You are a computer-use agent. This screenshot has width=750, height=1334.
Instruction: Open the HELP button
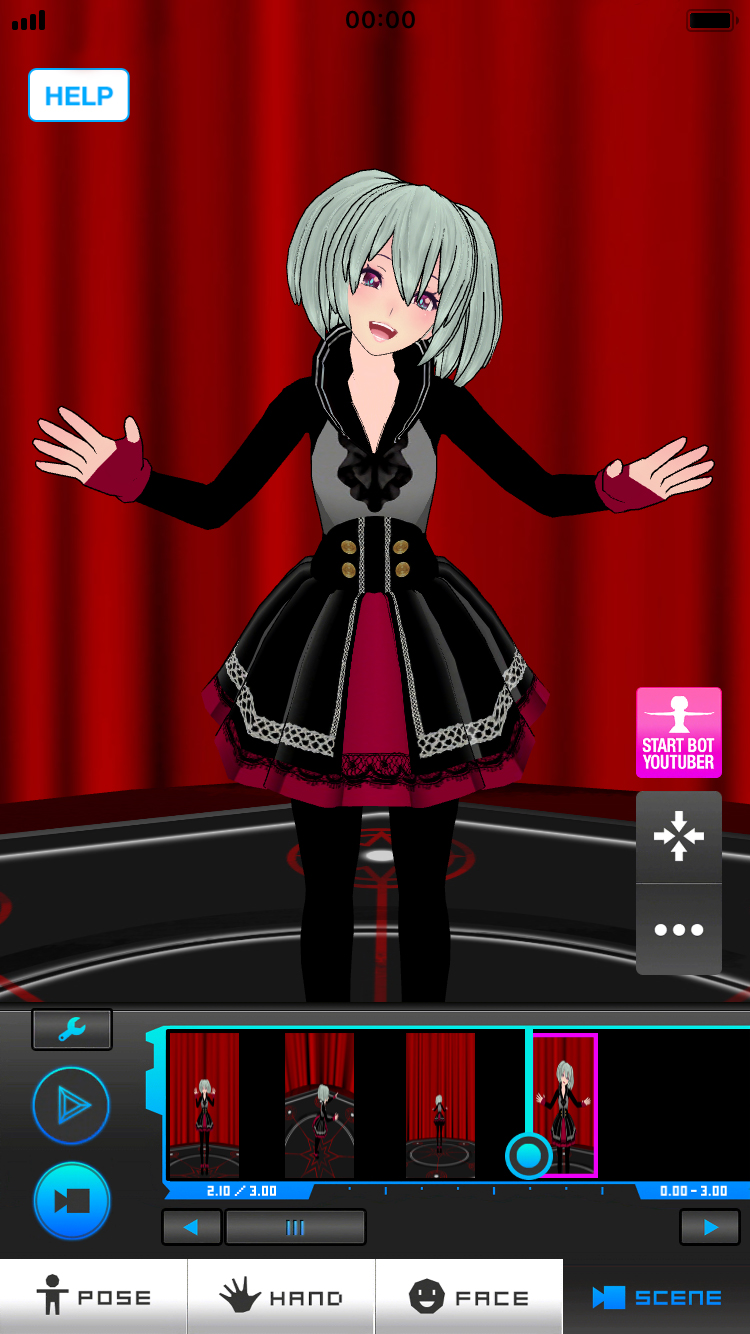[x=79, y=95]
